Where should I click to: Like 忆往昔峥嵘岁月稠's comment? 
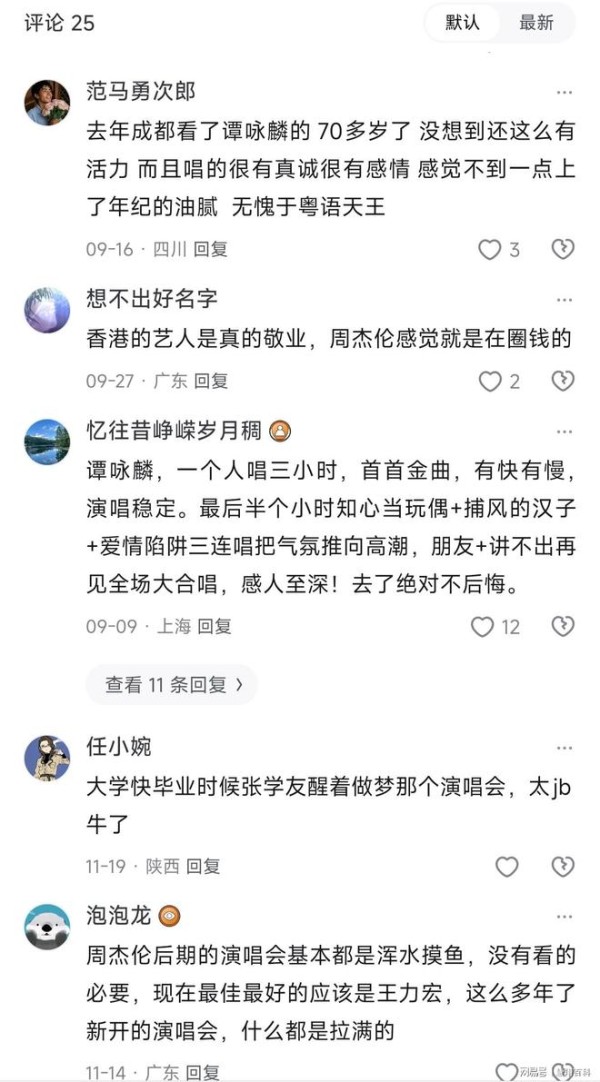[483, 626]
